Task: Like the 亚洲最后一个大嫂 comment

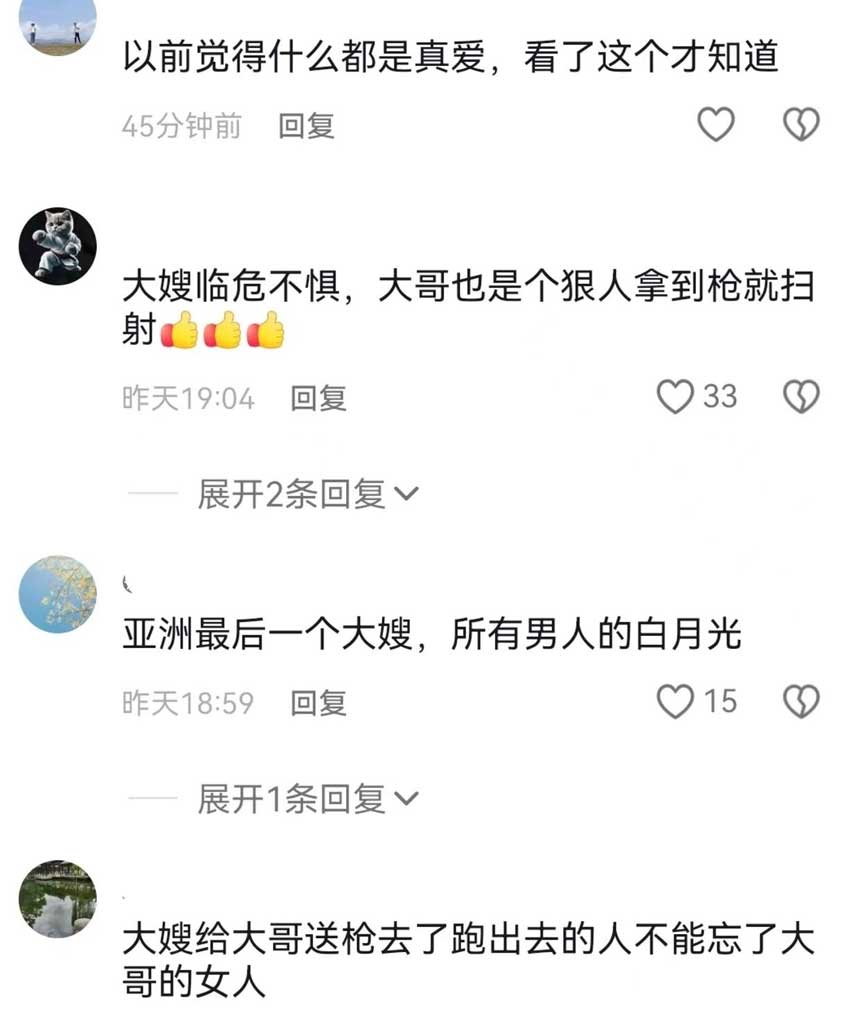Action: [676, 702]
